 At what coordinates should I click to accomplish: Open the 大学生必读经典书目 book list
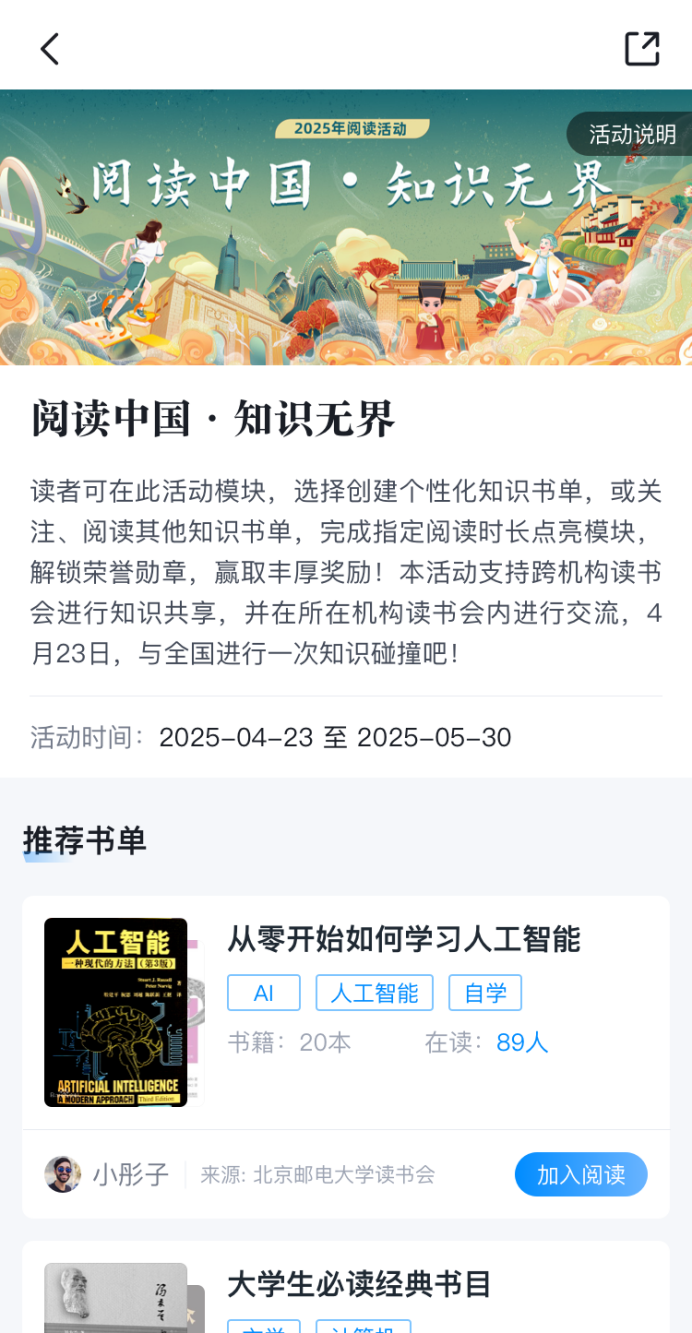[x=359, y=1284]
